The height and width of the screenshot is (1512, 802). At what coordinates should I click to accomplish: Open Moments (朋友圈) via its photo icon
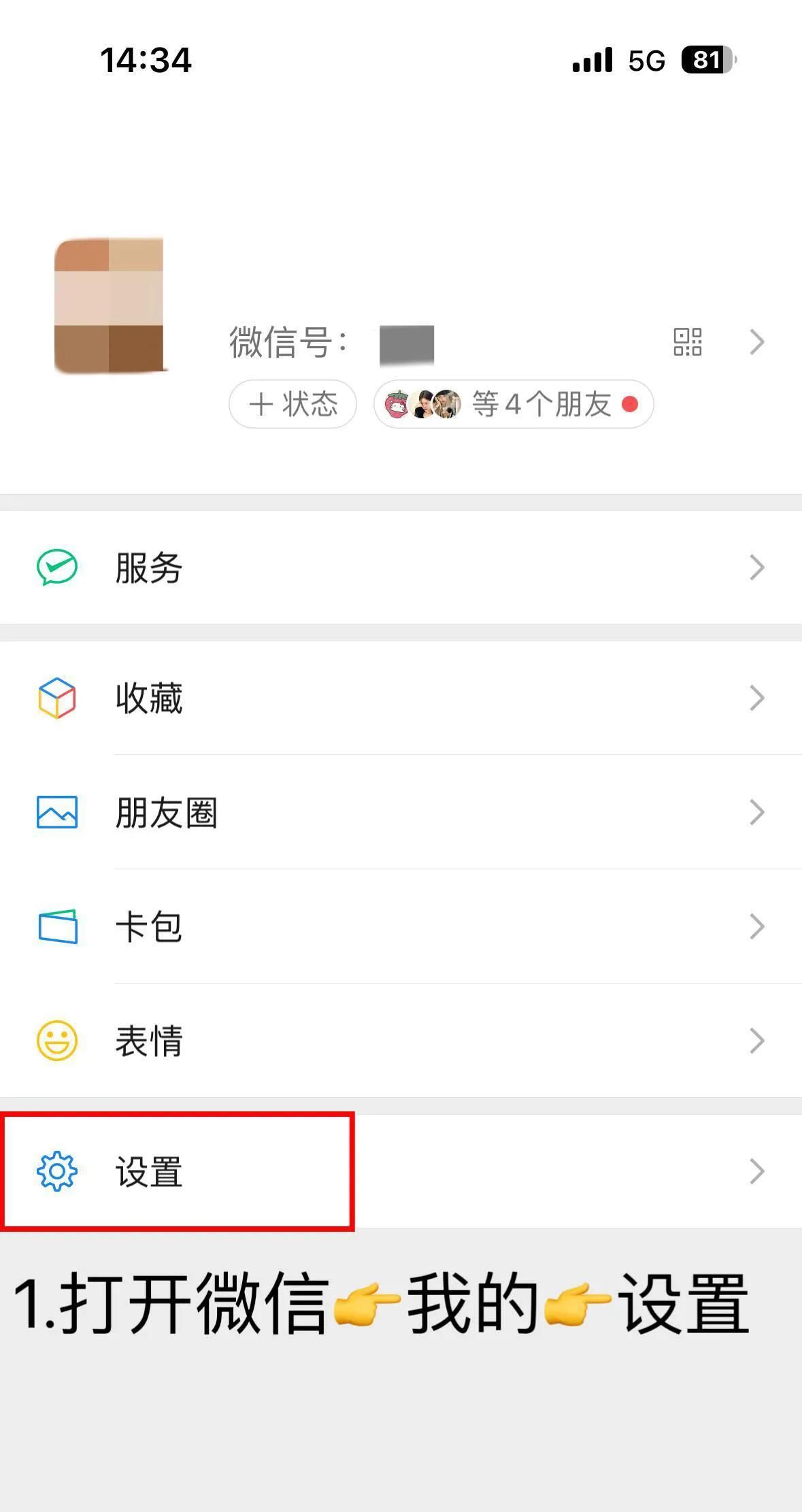[56, 811]
